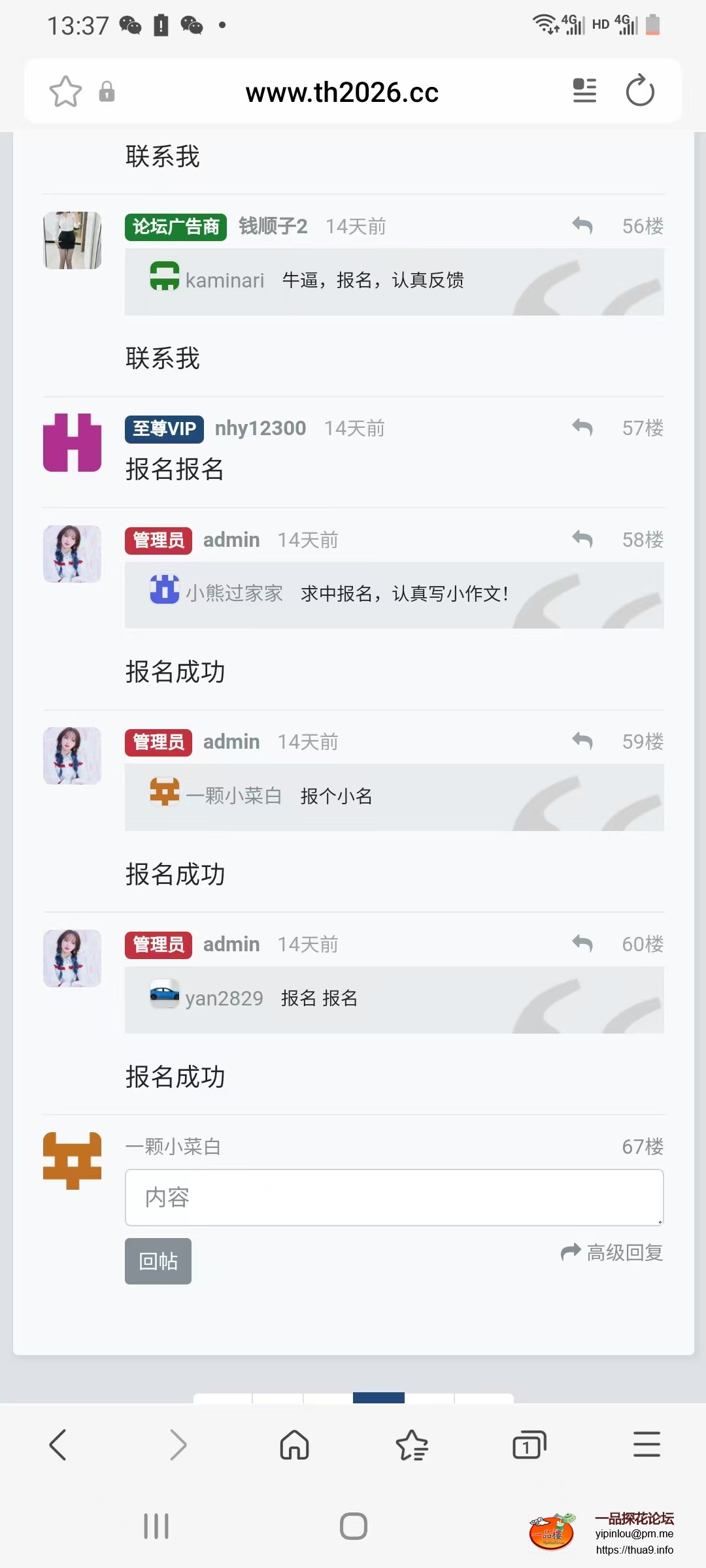Open reader mode icon in address bar

pos(584,91)
